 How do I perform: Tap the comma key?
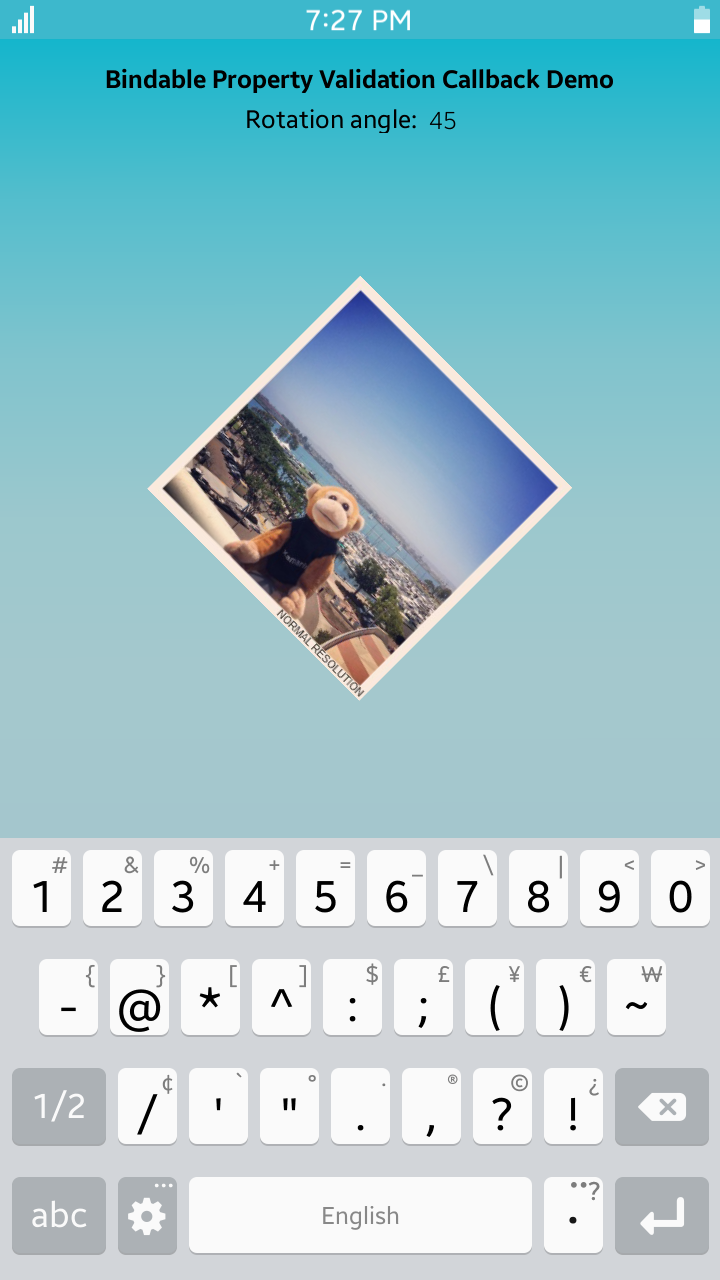click(431, 1106)
